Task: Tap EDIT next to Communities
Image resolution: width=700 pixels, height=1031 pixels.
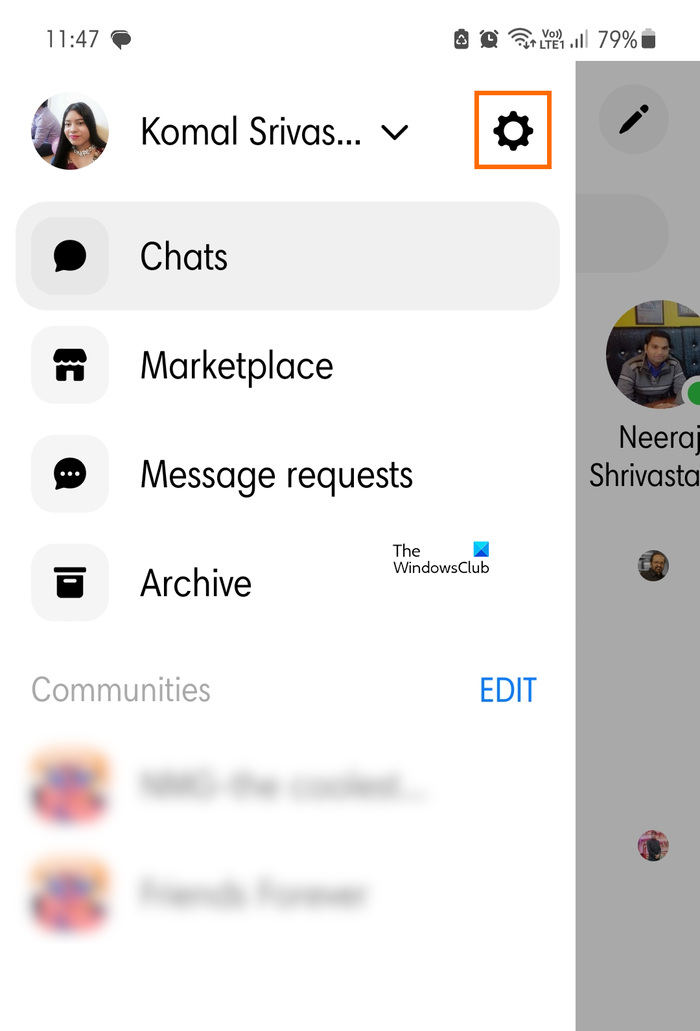Action: (508, 690)
